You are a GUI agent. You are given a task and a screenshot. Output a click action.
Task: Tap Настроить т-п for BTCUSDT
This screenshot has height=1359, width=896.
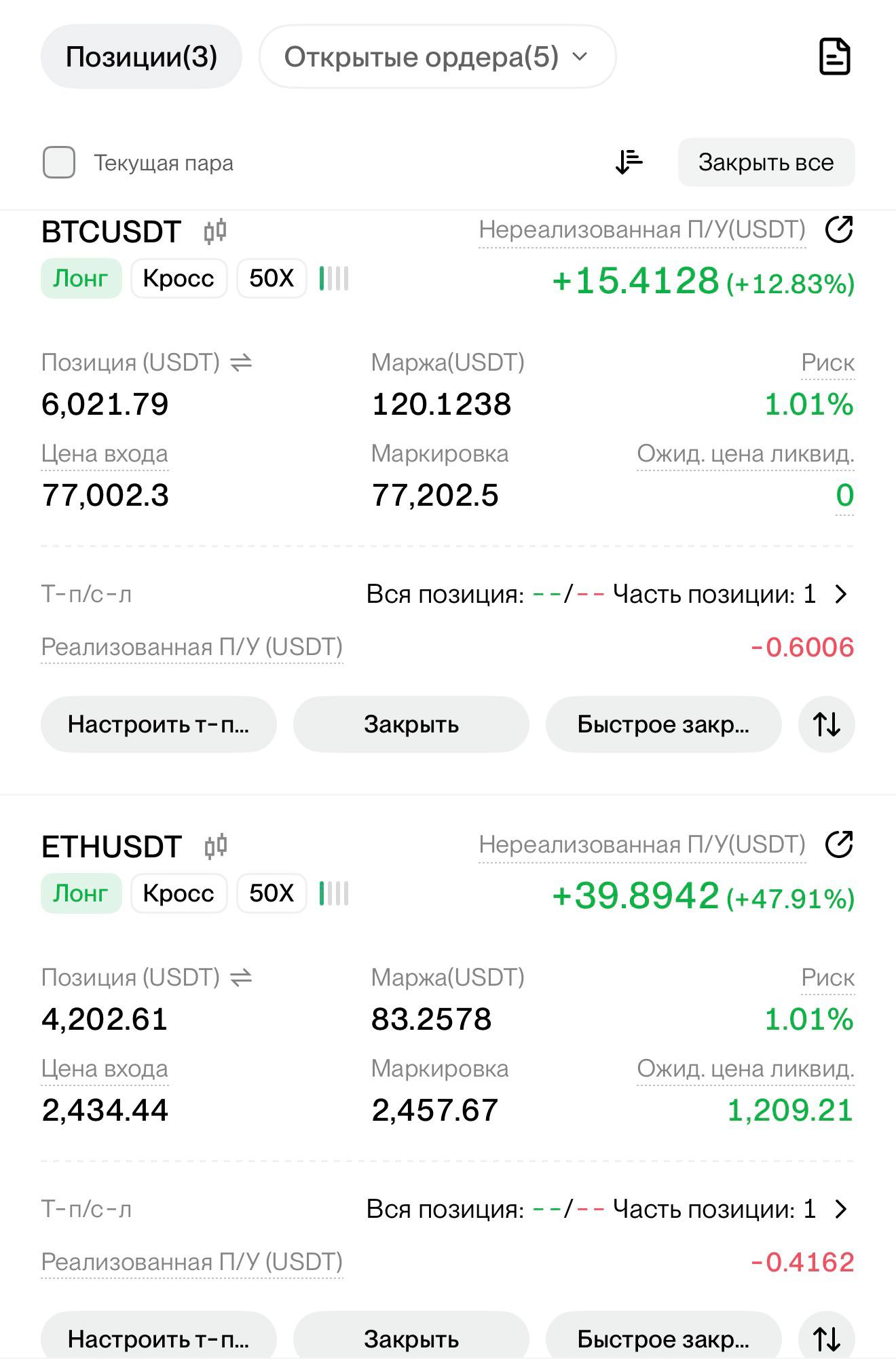click(159, 724)
